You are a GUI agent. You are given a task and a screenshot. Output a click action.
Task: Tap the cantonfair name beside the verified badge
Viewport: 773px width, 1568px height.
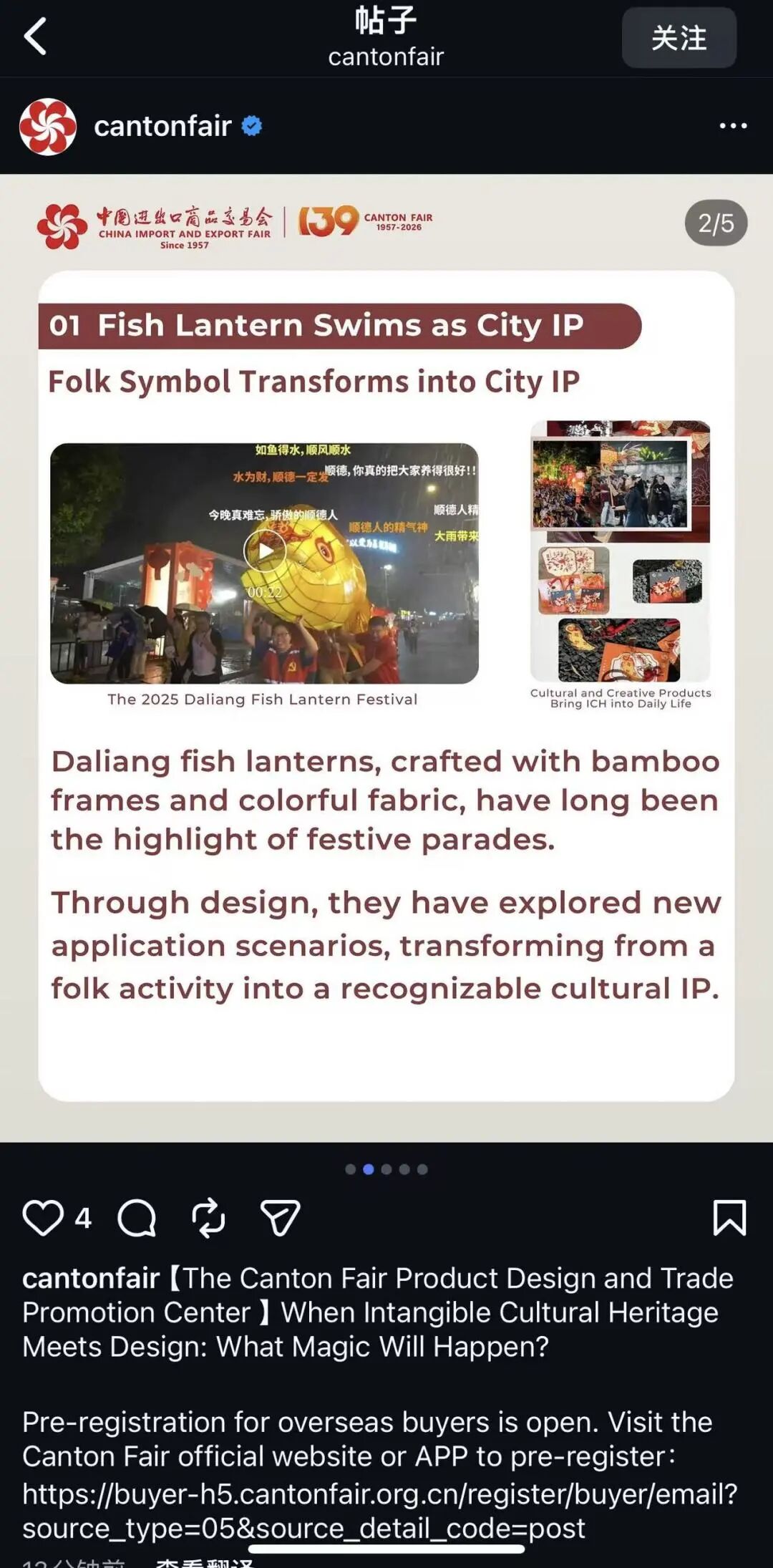162,127
